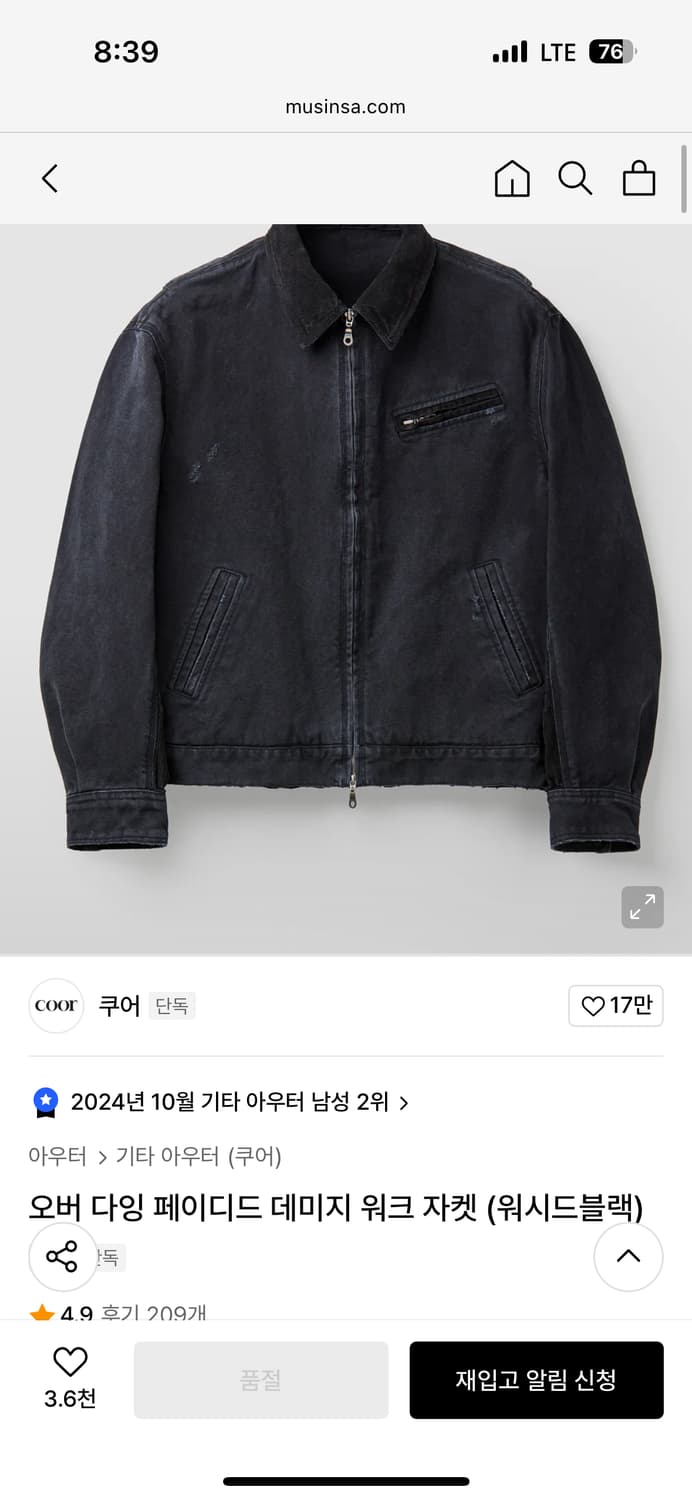Screen dimensions: 692x1500
Task: Jump to top with the up arrow button
Action: 628,1257
